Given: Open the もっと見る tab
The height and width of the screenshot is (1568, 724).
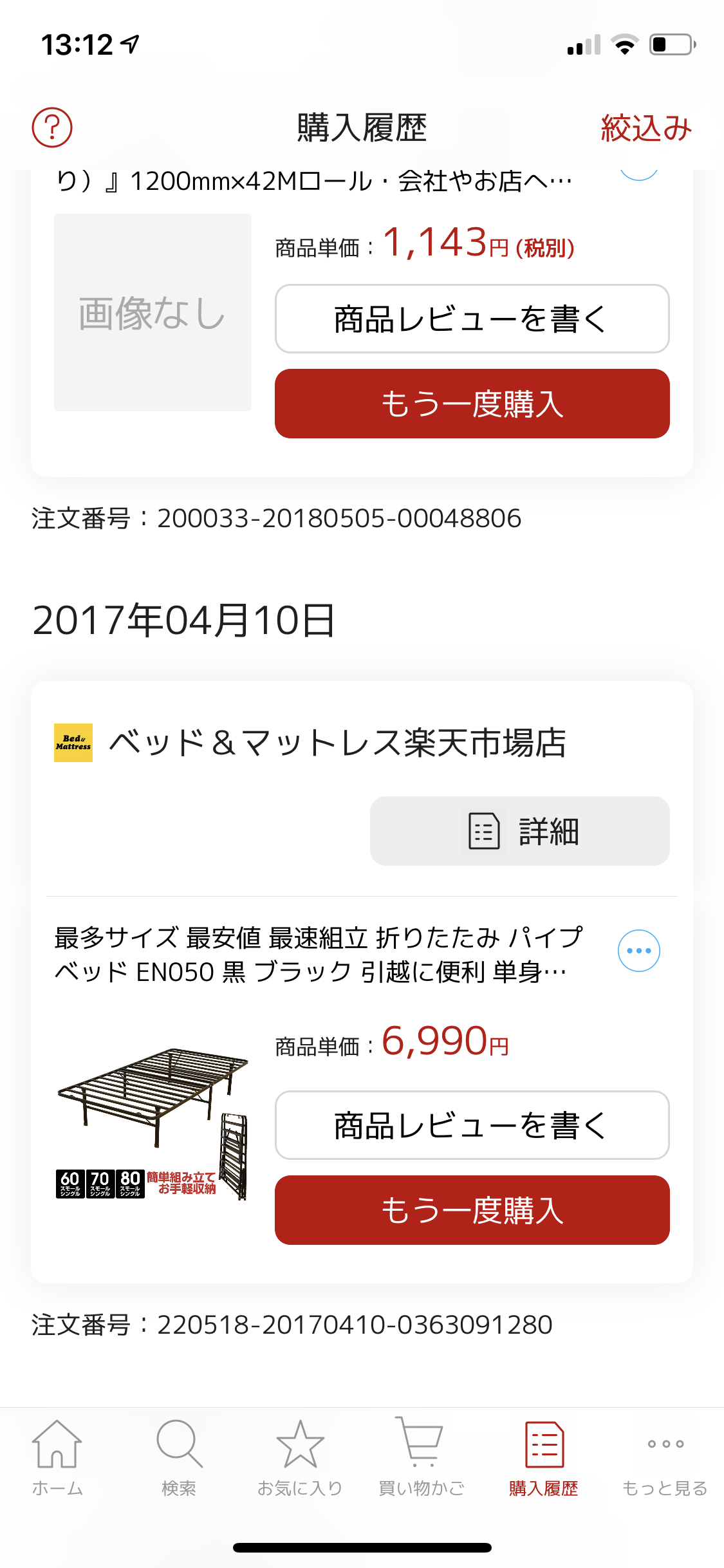Looking at the screenshot, I should (665, 1457).
